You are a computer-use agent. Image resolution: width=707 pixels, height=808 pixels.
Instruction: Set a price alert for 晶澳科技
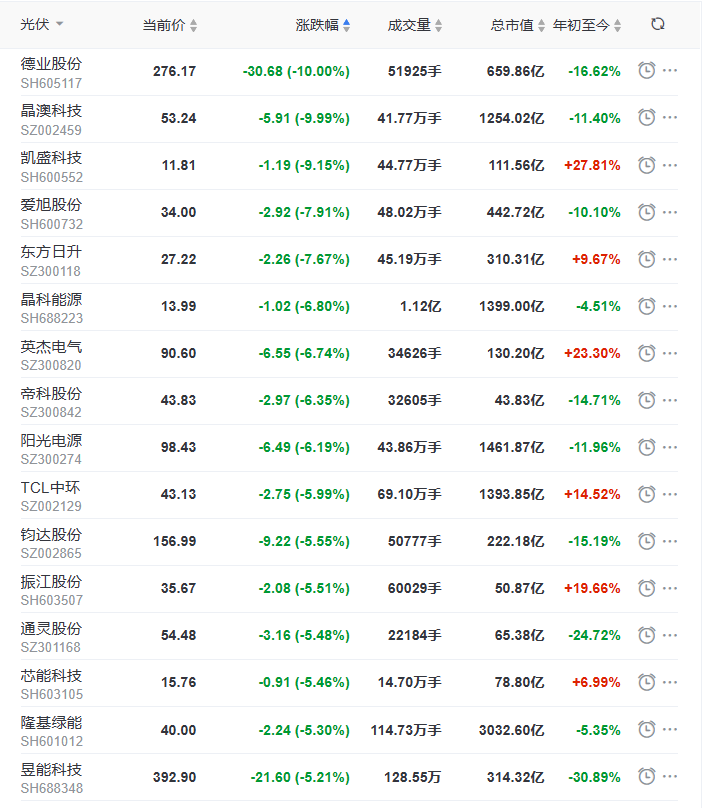647,118
